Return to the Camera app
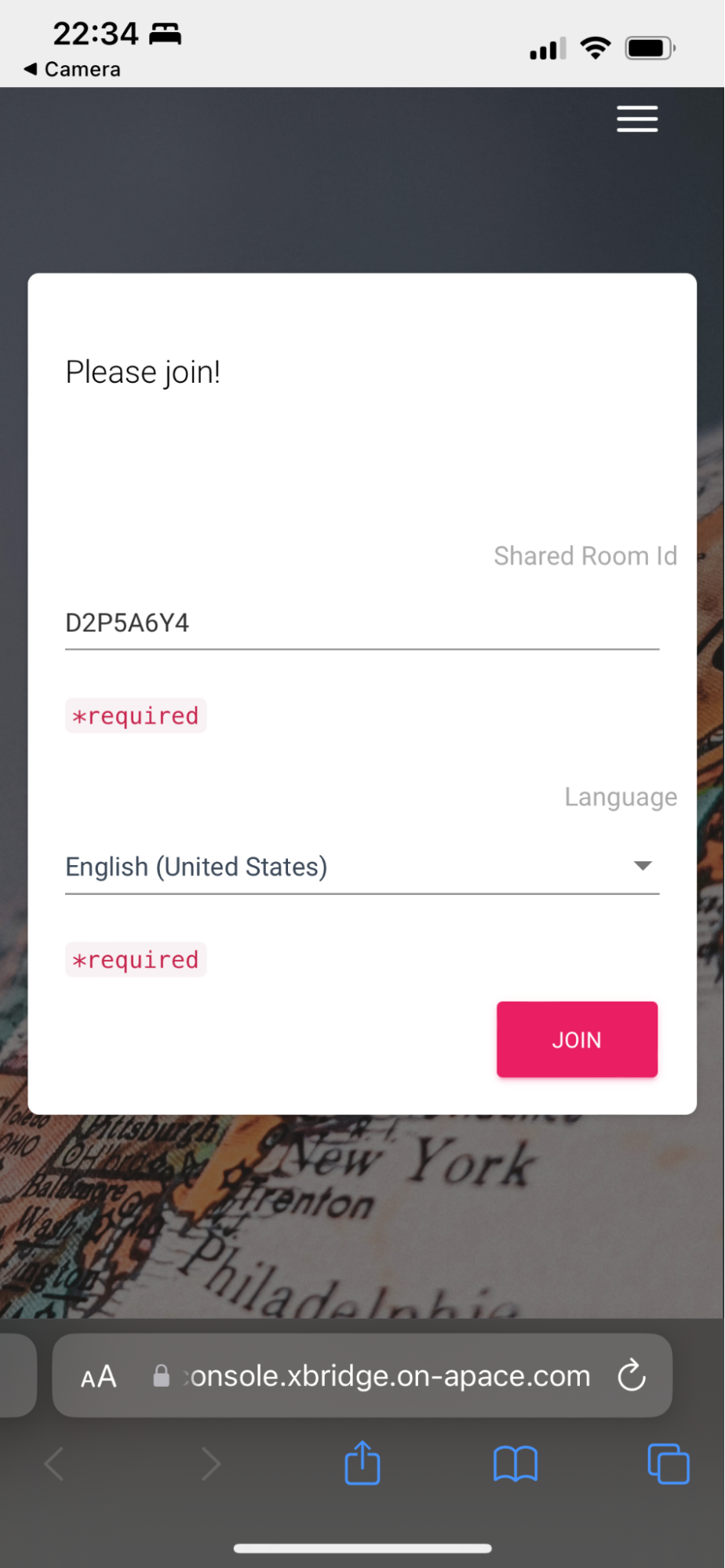This screenshot has height=1568, width=725. point(72,69)
